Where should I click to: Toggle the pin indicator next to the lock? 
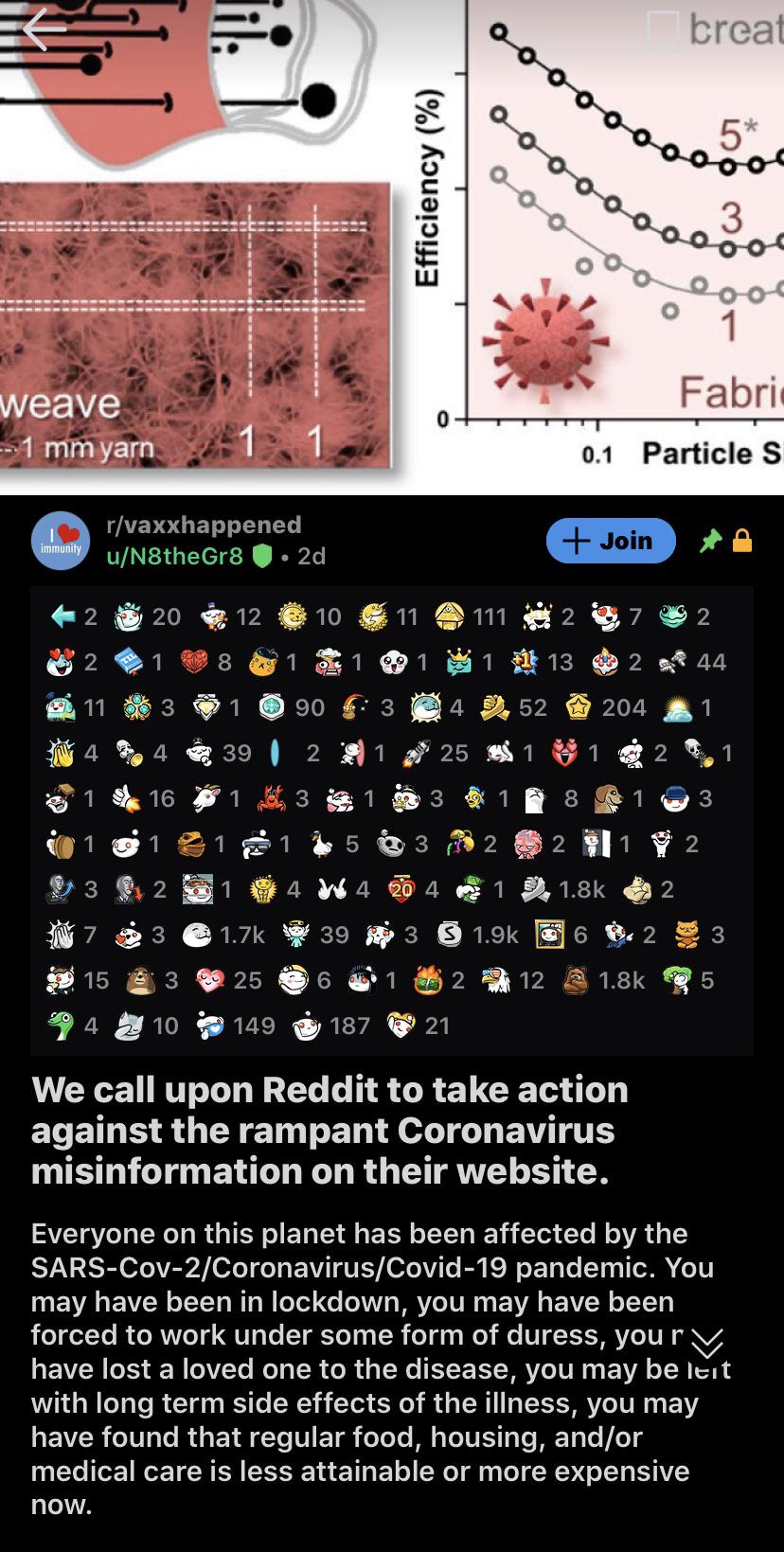[x=712, y=540]
